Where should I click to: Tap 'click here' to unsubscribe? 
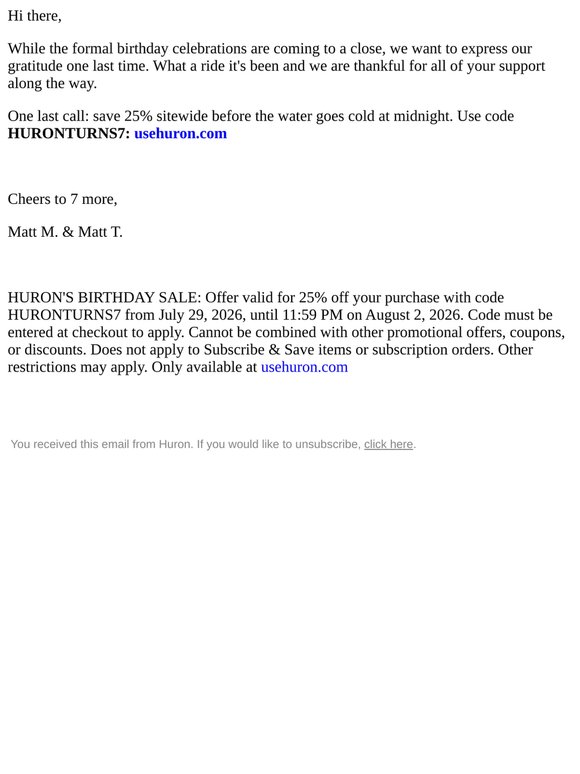click(x=388, y=444)
